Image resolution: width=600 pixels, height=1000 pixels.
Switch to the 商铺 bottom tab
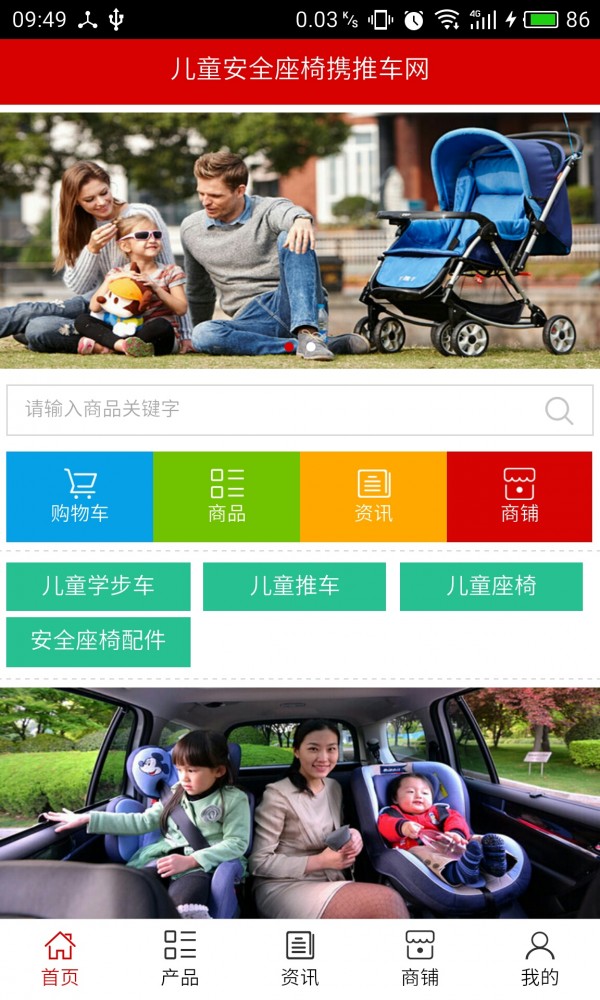tap(420, 958)
